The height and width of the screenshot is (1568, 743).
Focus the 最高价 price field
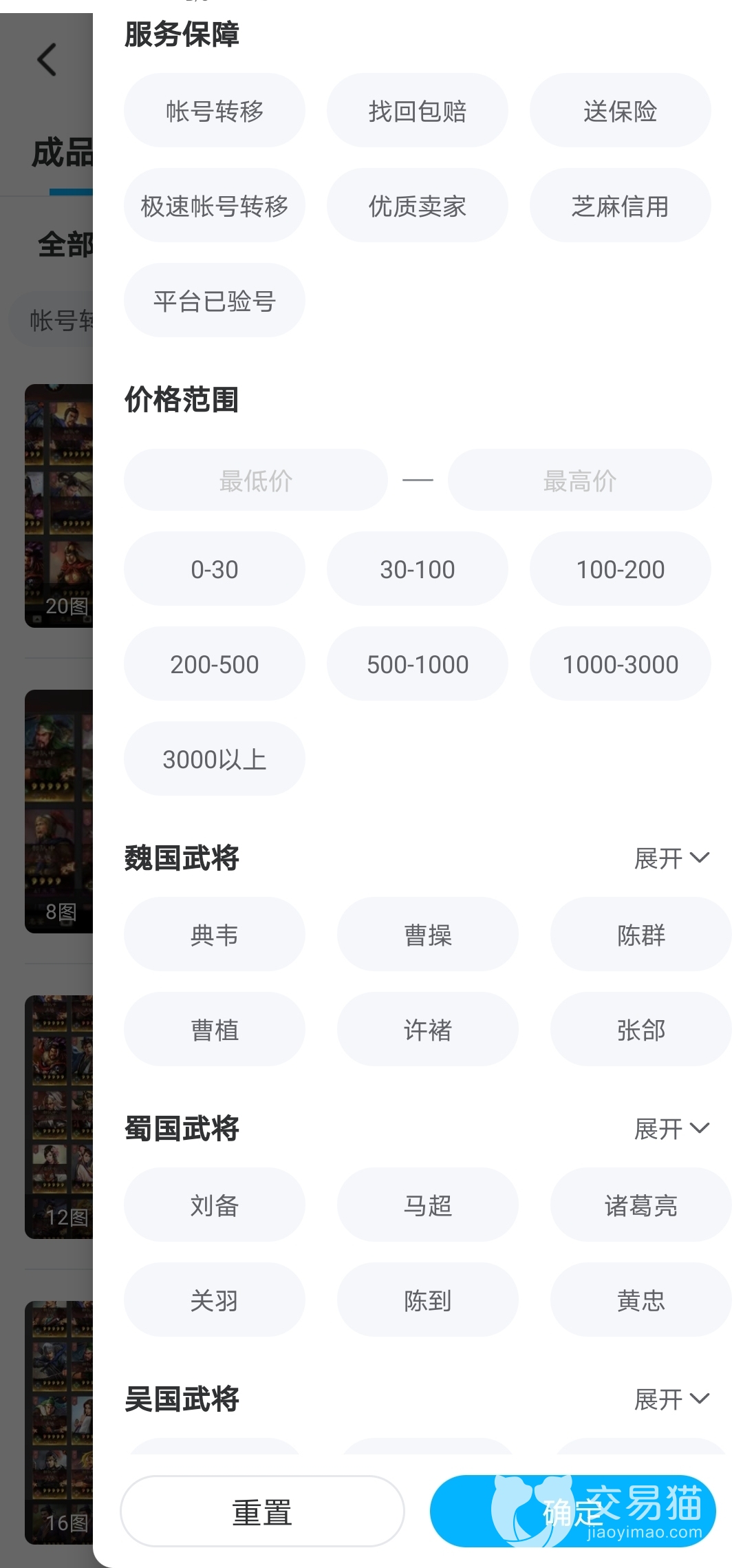579,480
